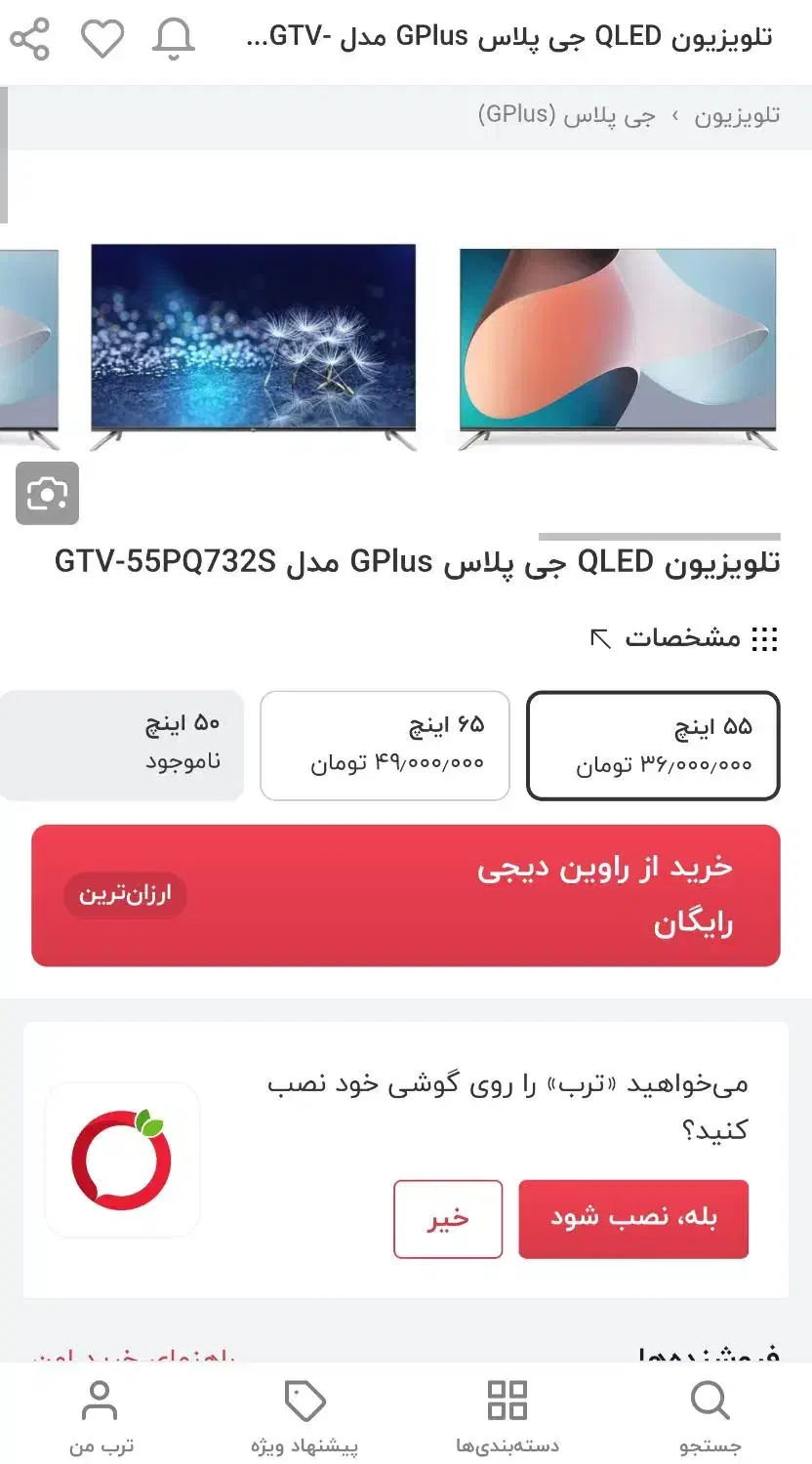
Task: Confirm app install with بله، نصب شود
Action: (633, 1218)
